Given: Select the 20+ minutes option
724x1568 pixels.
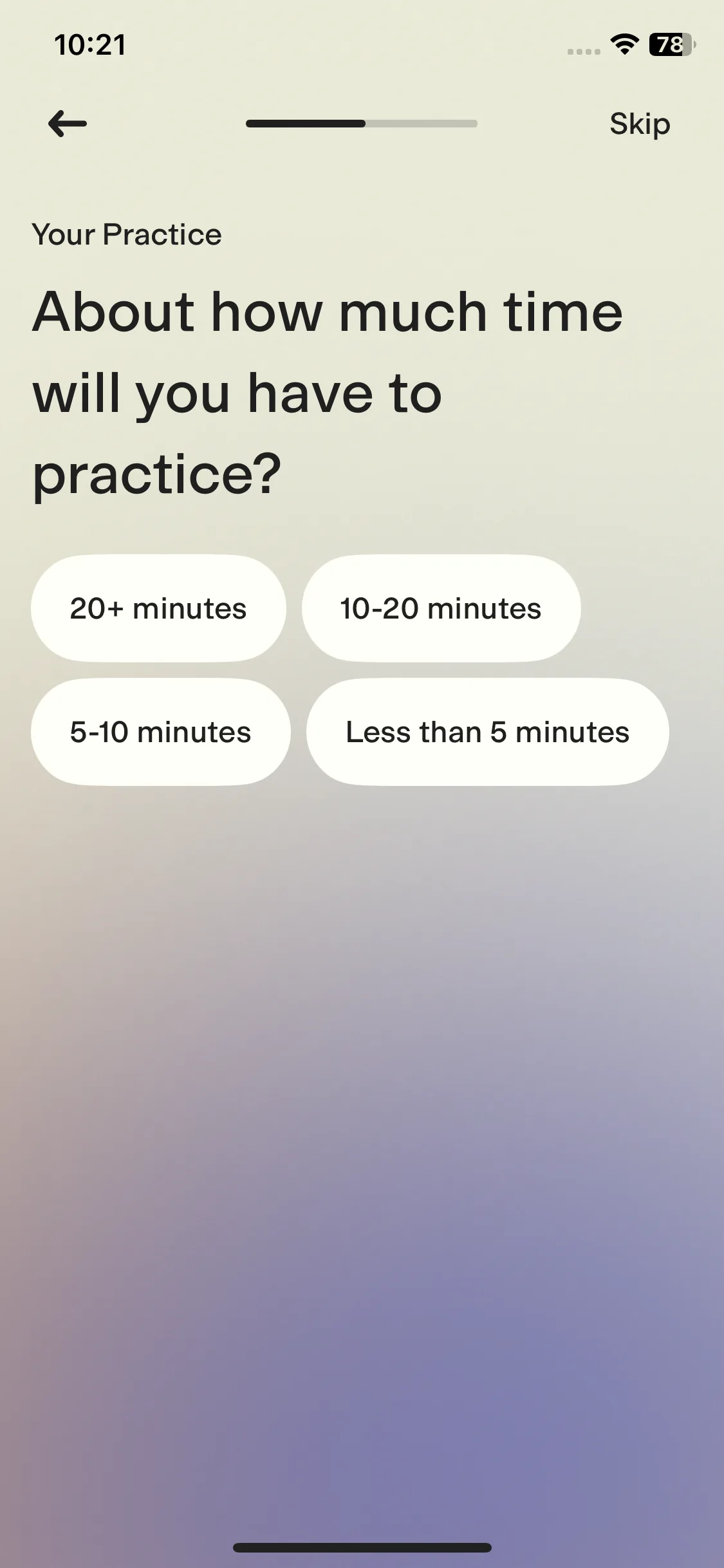Looking at the screenshot, I should click(x=158, y=608).
